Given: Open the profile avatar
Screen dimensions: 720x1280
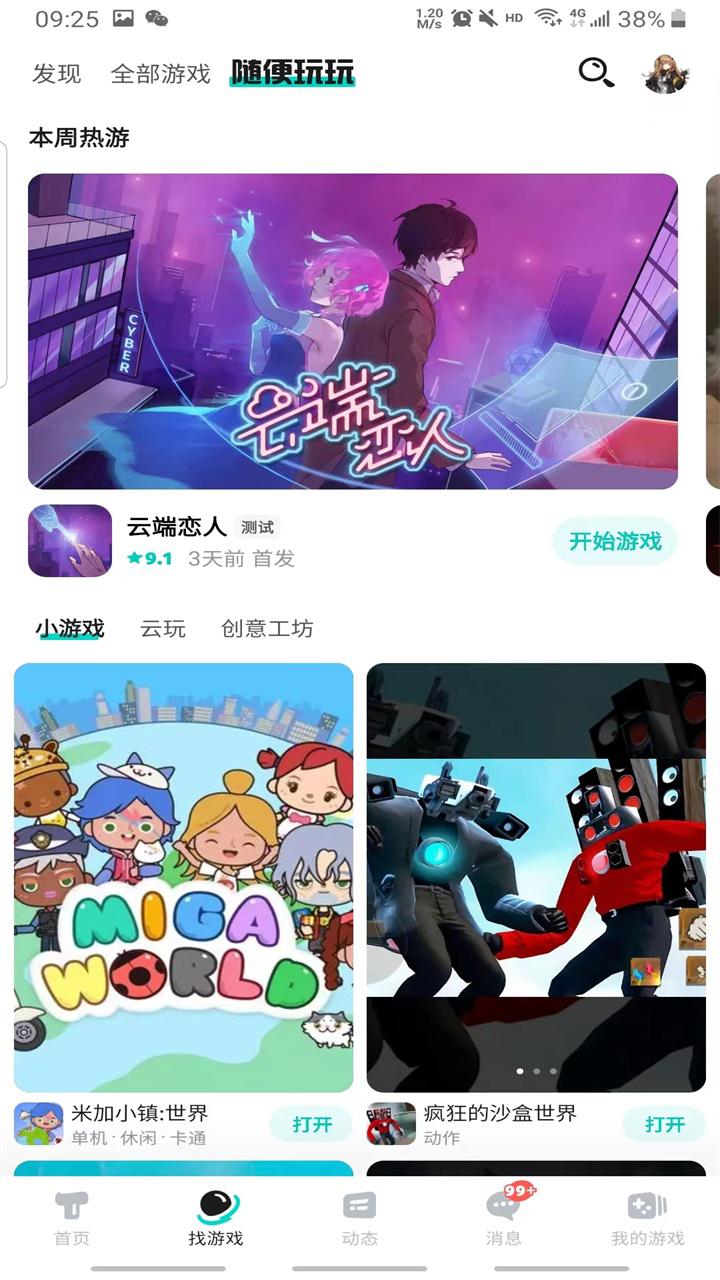Looking at the screenshot, I should [x=665, y=73].
